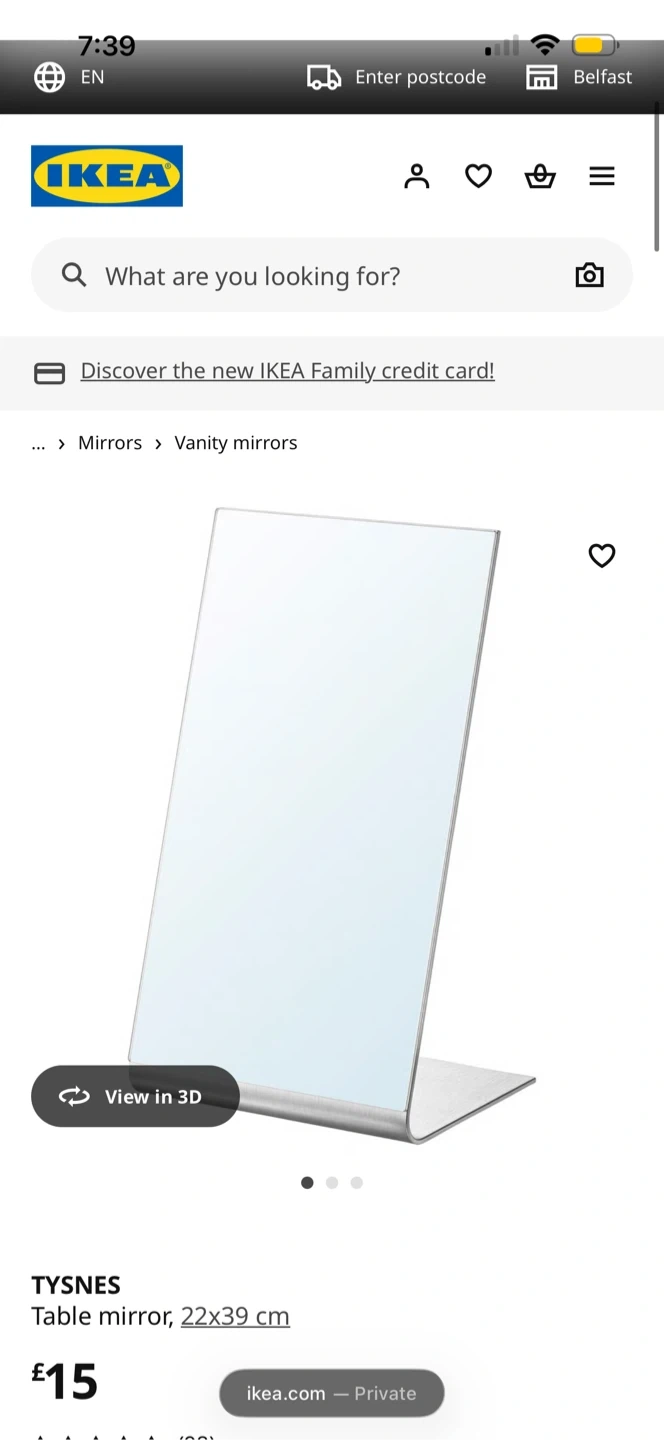Open the shopping basket
The width and height of the screenshot is (664, 1440).
pyautogui.click(x=540, y=177)
